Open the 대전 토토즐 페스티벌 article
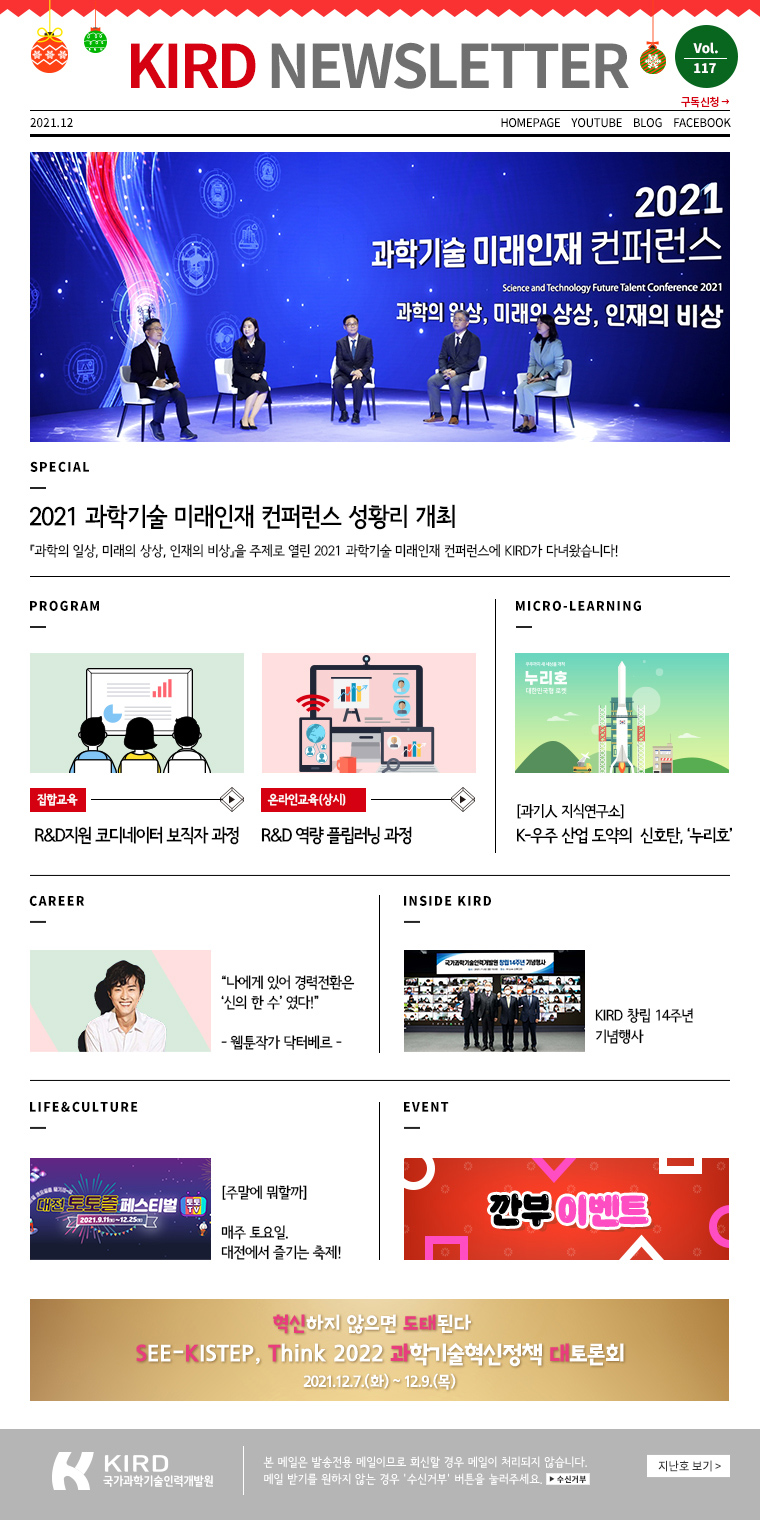760x1520 pixels. (120, 1209)
